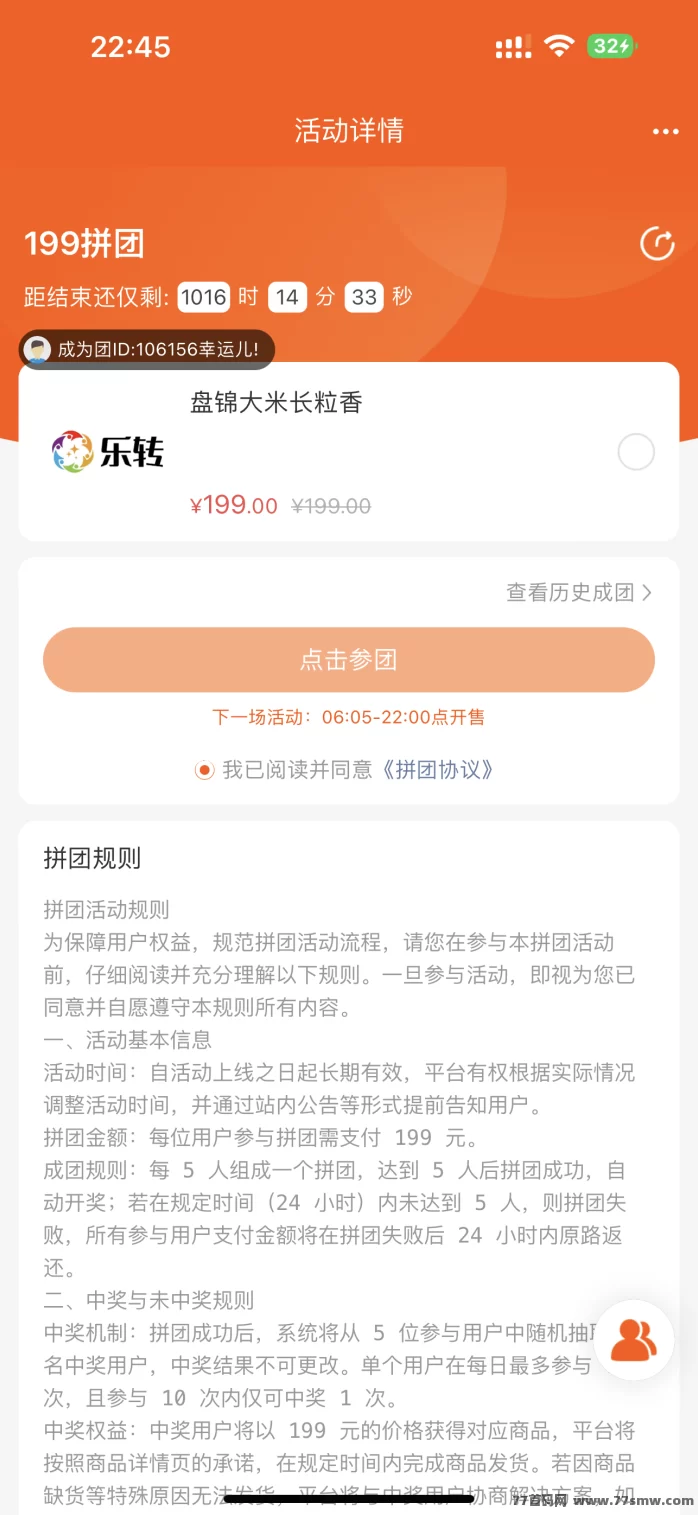Open the three-dot overflow menu

[x=665, y=132]
